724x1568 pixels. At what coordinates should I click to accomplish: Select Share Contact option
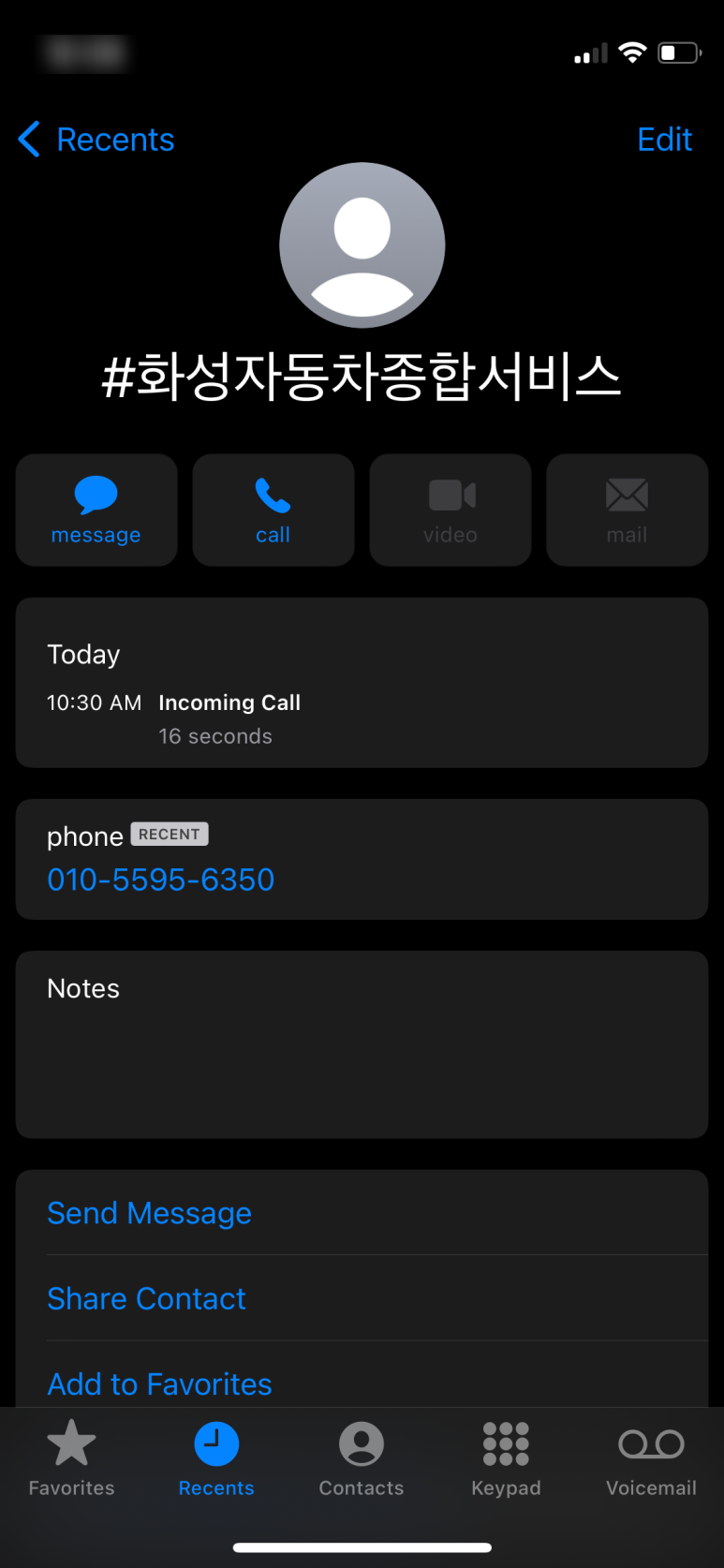[x=147, y=1298]
